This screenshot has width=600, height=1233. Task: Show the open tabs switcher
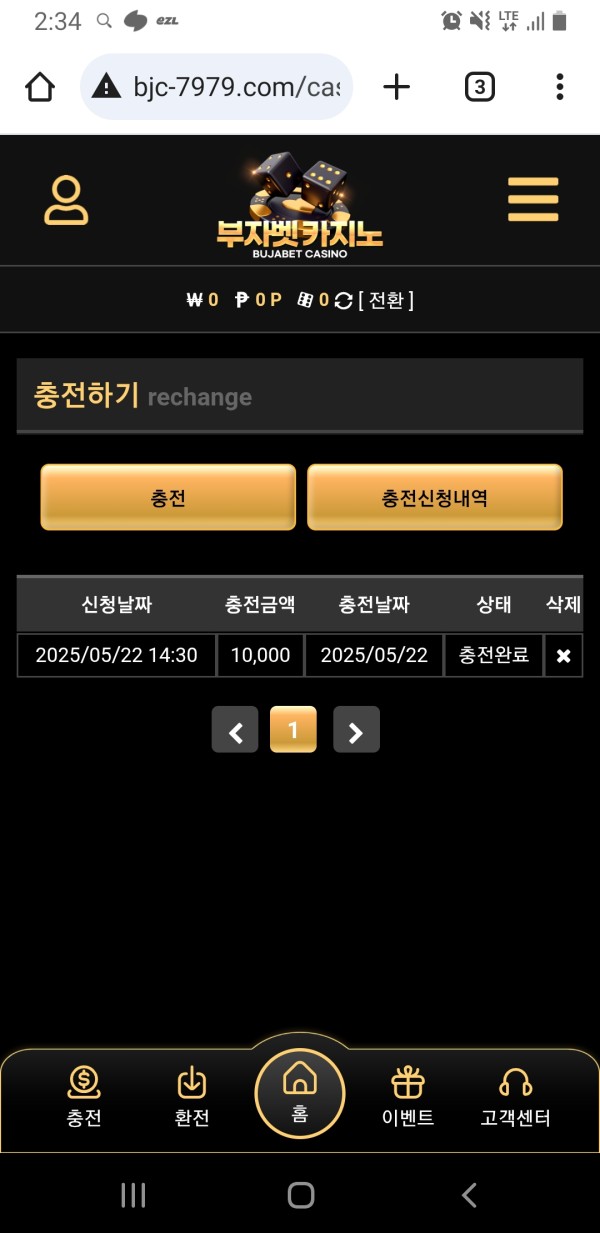[479, 87]
